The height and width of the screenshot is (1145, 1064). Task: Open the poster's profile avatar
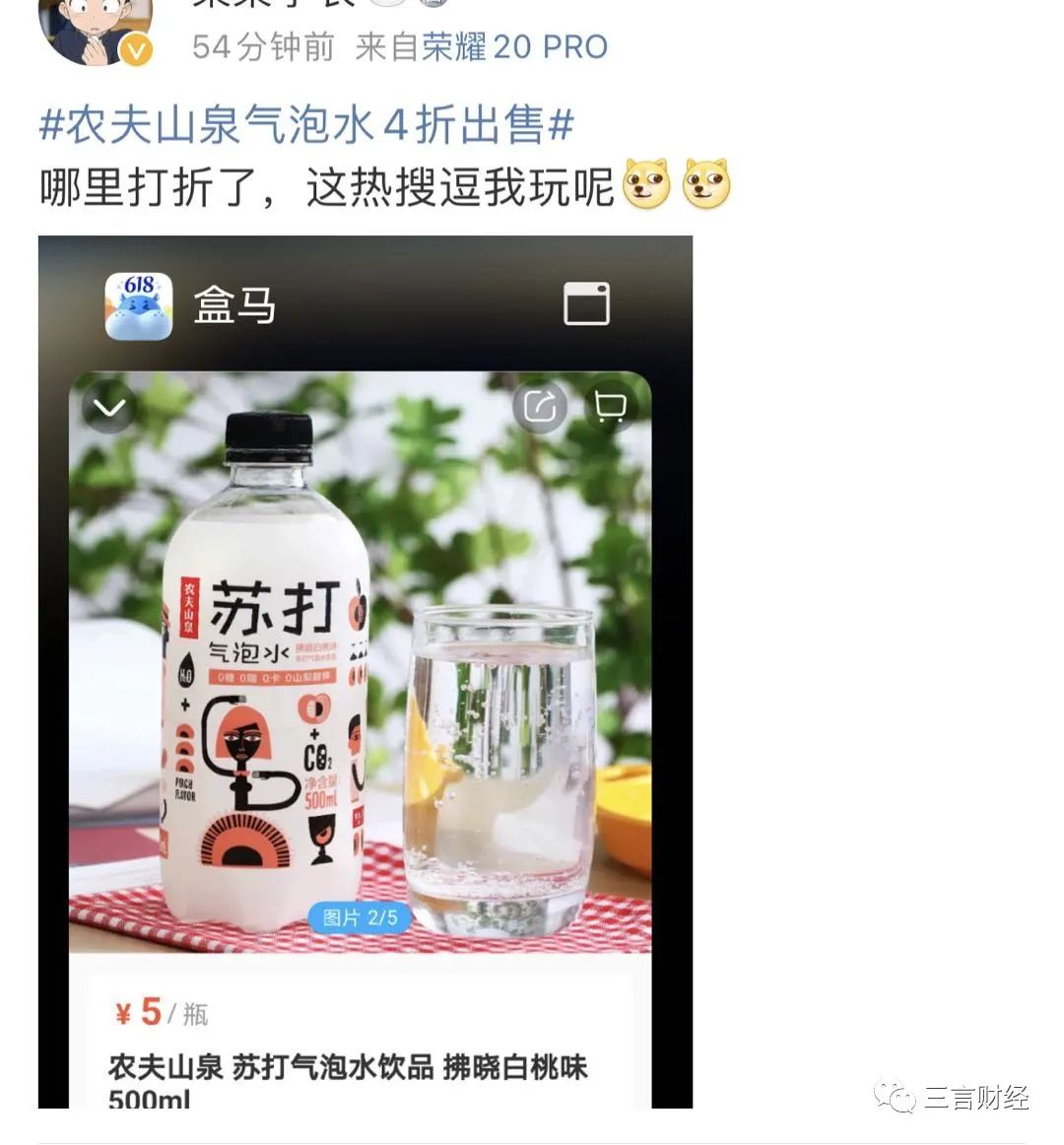point(93,28)
